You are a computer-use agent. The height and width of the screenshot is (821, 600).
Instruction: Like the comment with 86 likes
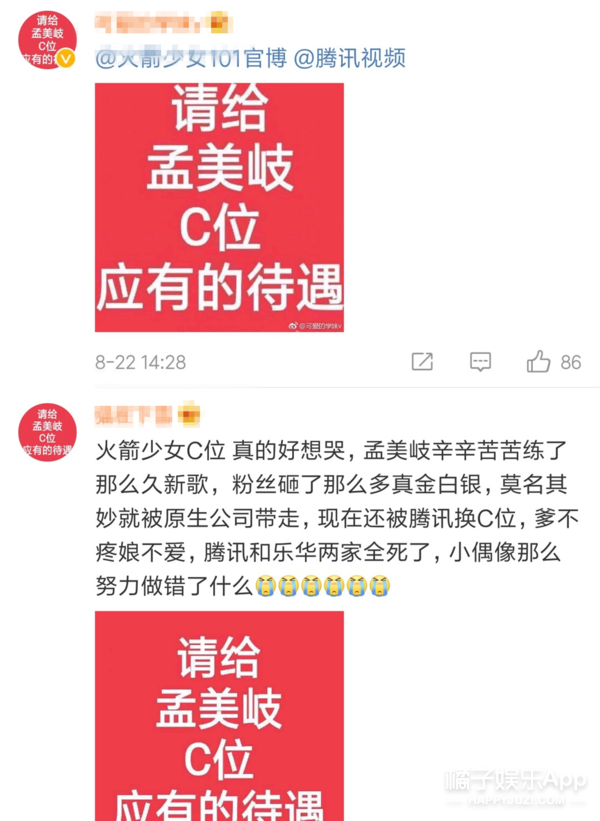click(539, 362)
